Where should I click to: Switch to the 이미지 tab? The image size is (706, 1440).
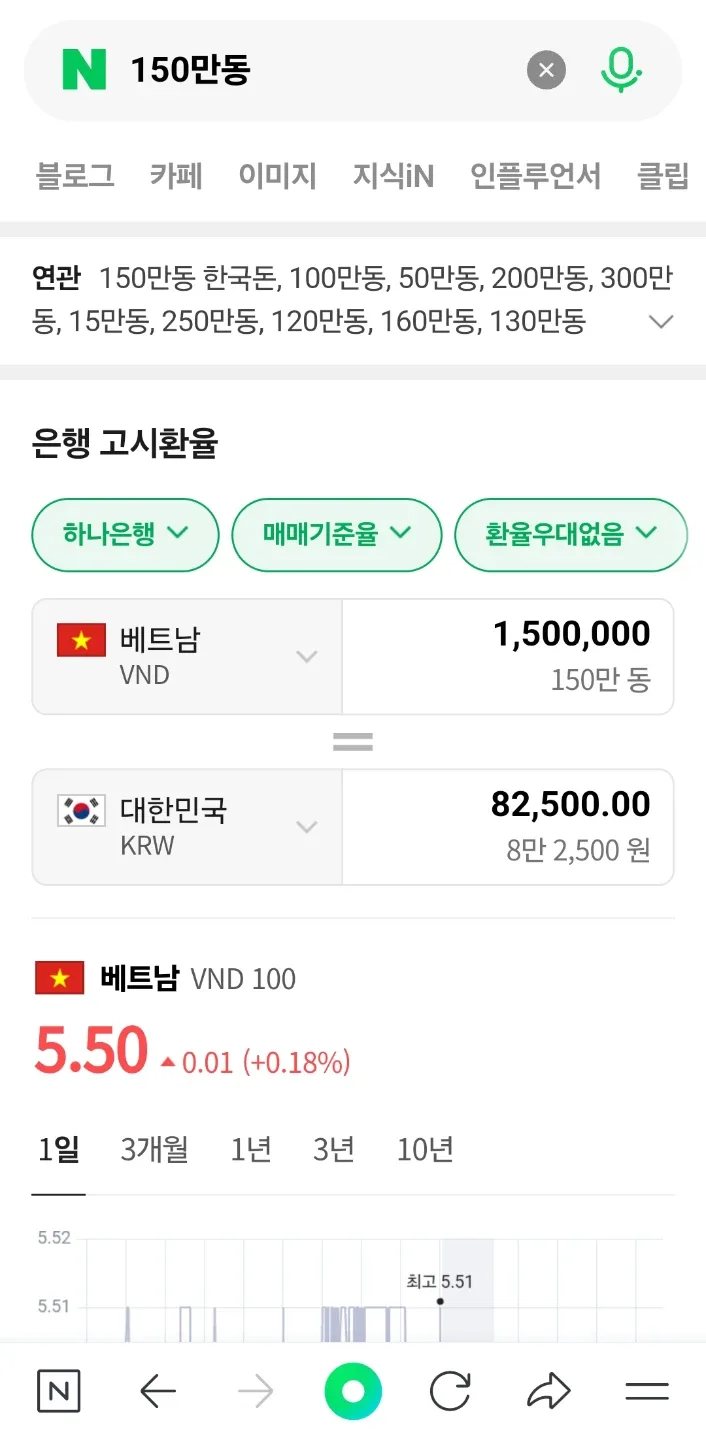pyautogui.click(x=277, y=176)
